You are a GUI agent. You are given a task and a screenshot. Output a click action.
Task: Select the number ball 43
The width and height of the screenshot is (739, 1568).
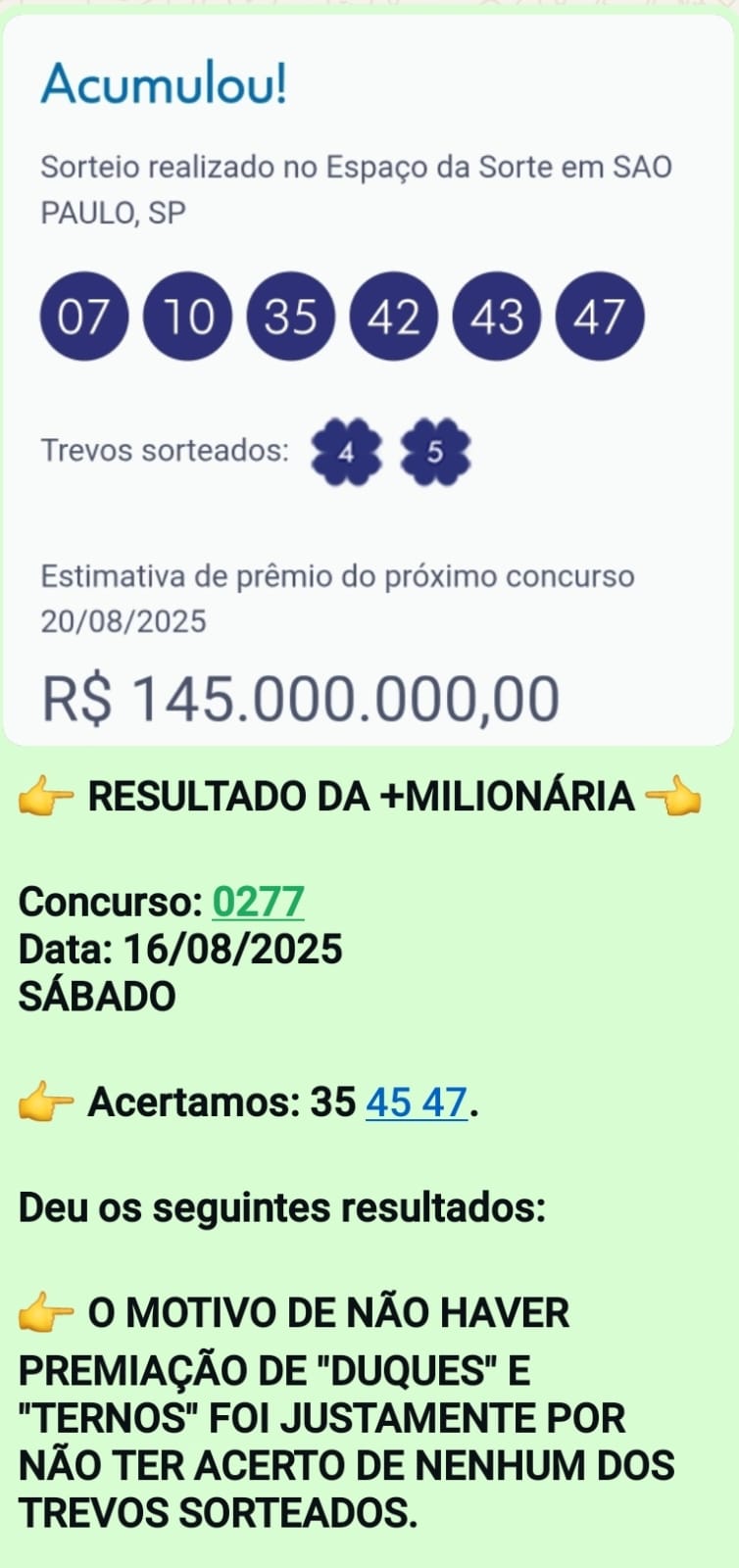tap(497, 317)
